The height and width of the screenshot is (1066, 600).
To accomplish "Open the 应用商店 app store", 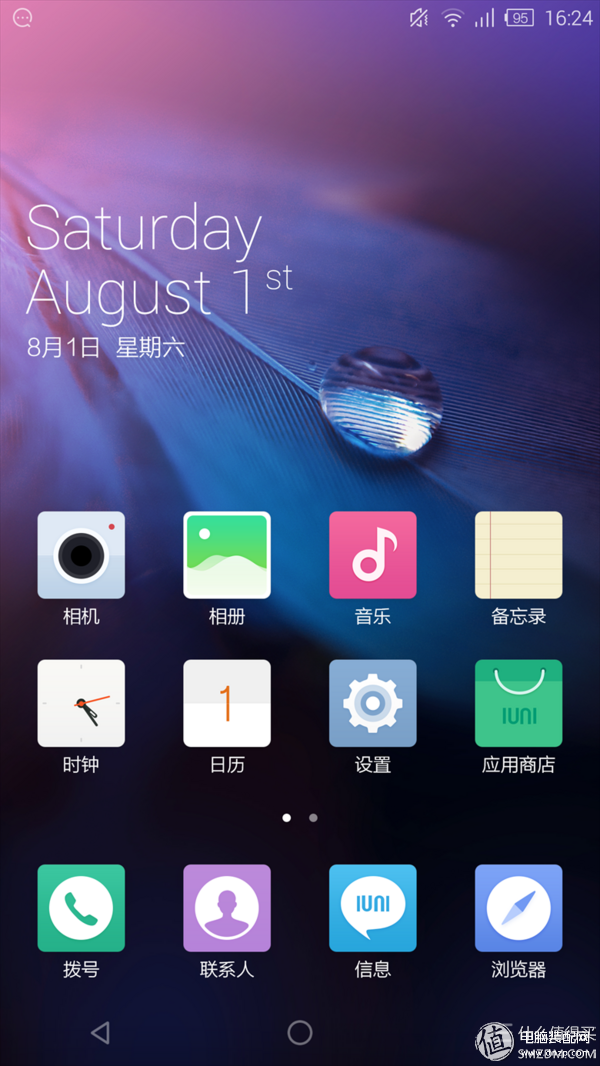I will click(x=518, y=703).
